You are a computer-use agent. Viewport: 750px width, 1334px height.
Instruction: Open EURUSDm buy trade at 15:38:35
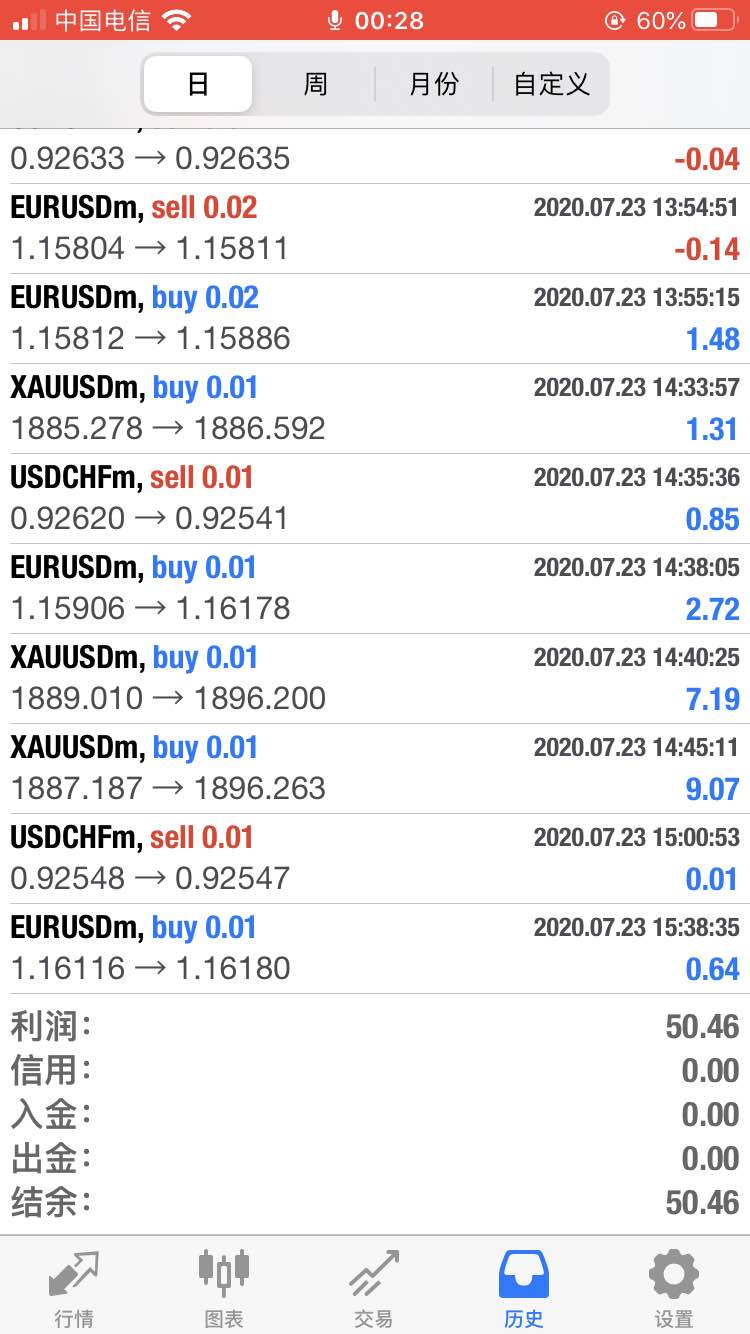[375, 949]
